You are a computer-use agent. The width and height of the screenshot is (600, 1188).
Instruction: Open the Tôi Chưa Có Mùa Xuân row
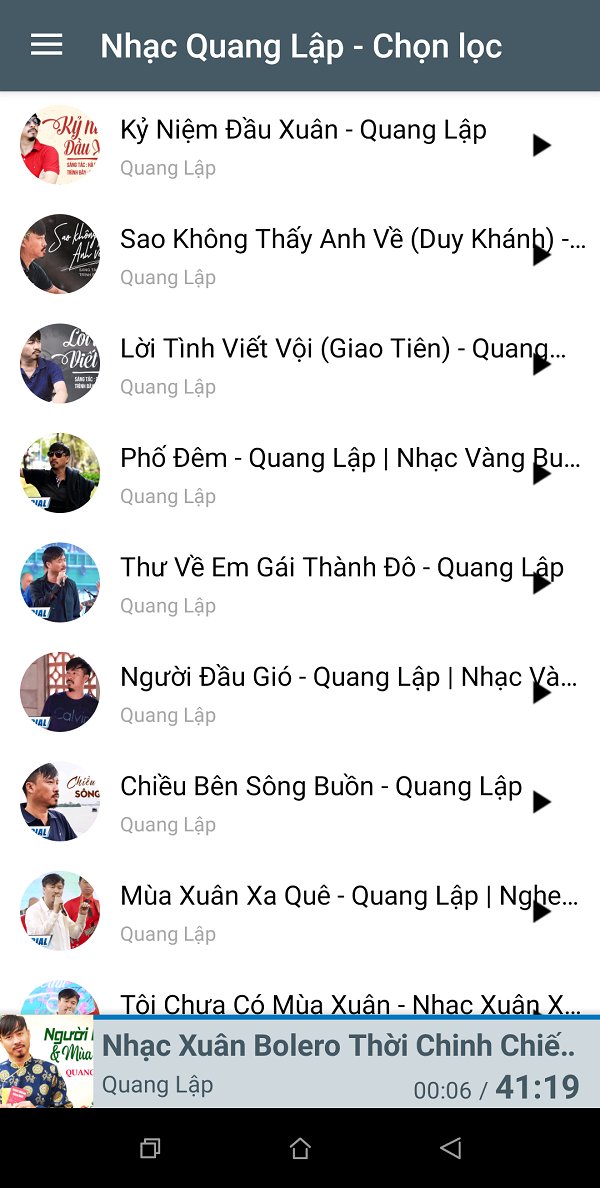(340, 1000)
